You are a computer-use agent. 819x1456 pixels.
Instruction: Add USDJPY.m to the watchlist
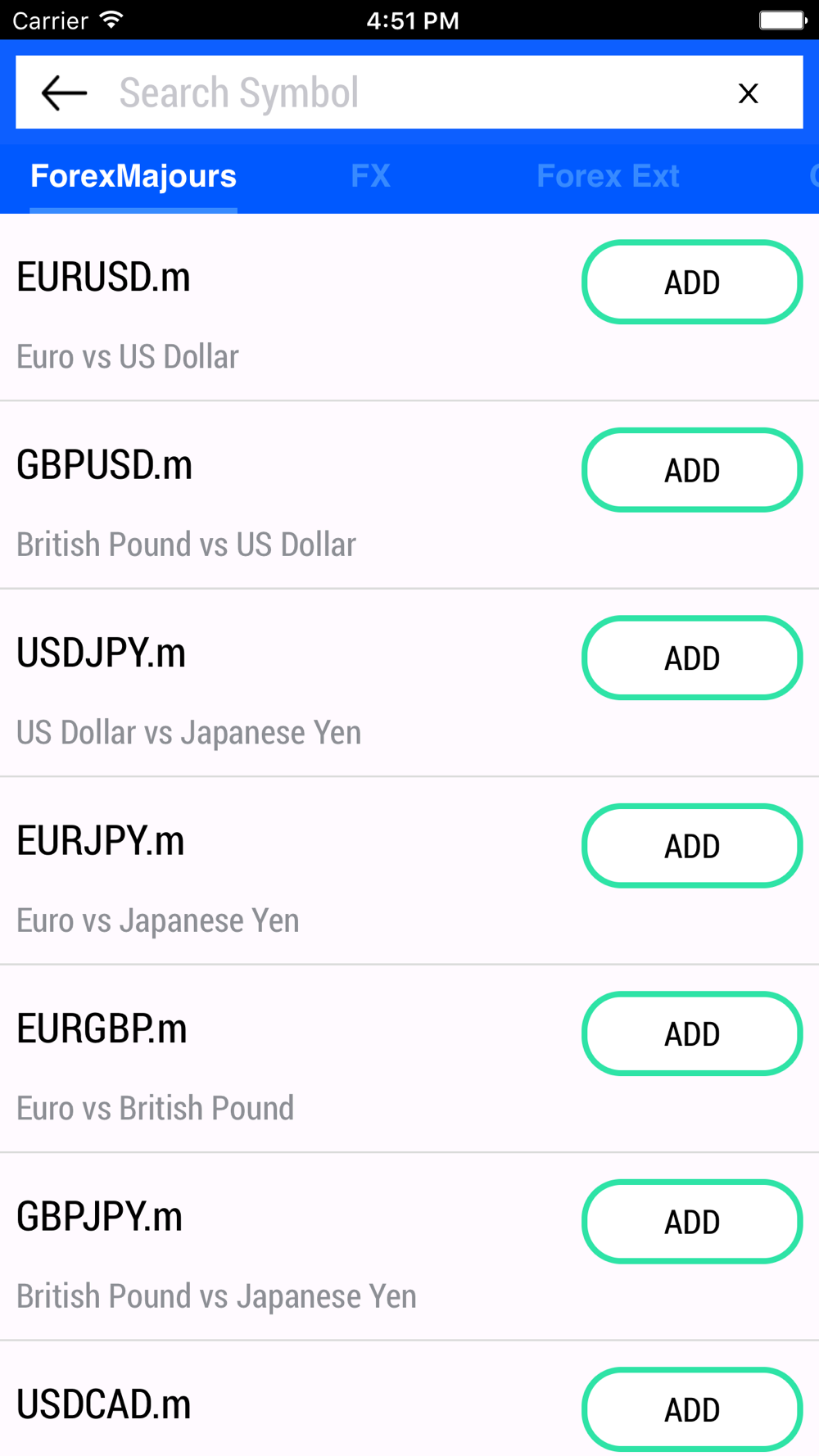click(692, 658)
